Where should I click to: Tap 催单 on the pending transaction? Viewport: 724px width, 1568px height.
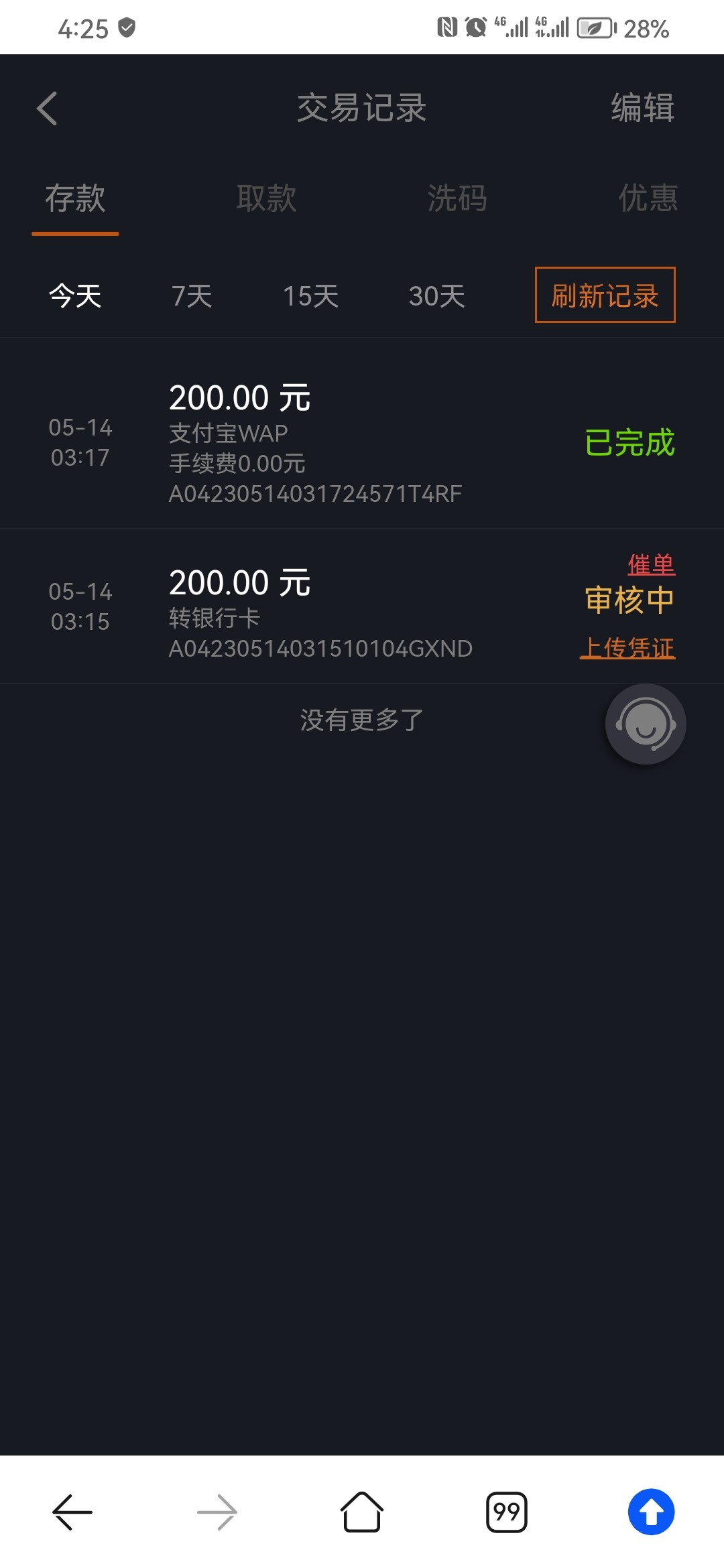(x=651, y=564)
